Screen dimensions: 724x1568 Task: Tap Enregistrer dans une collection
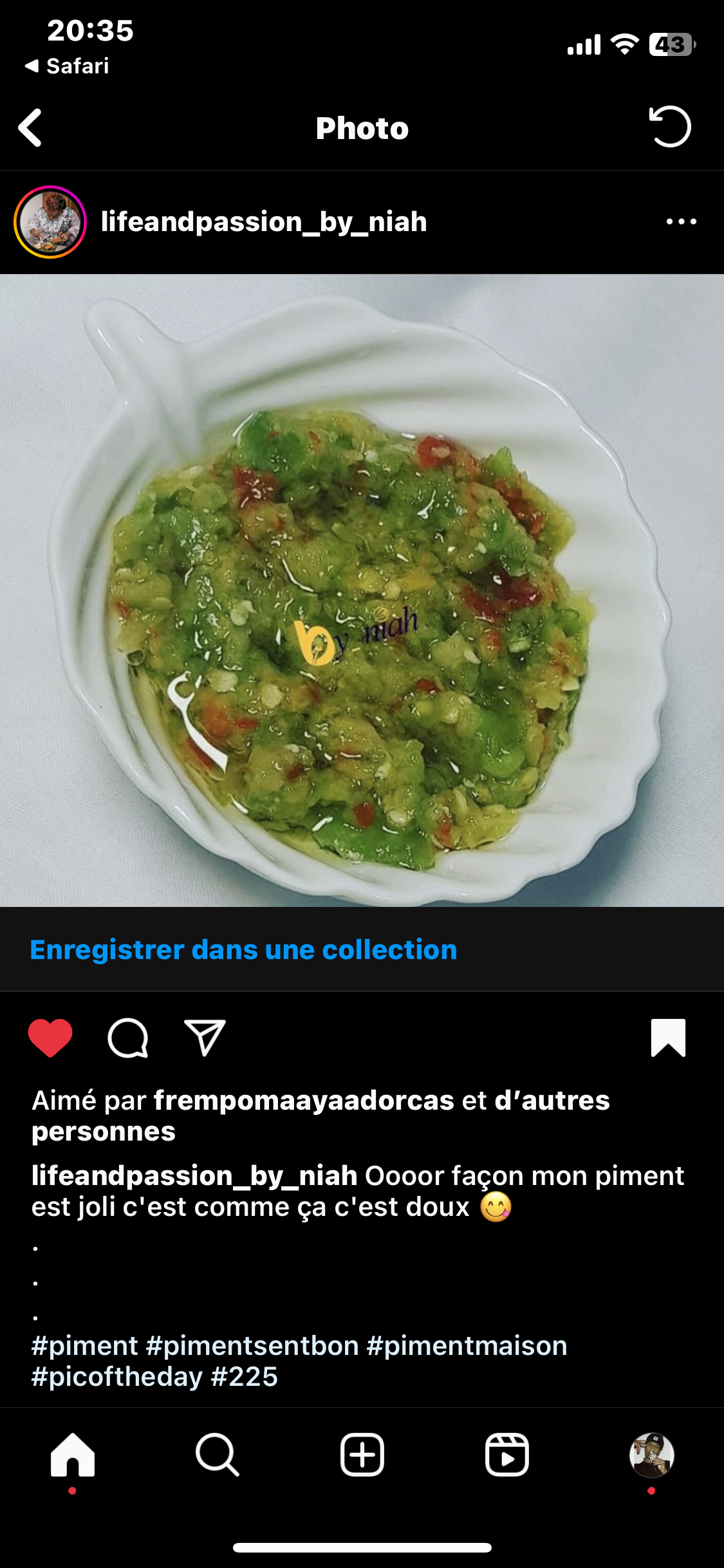tap(243, 950)
